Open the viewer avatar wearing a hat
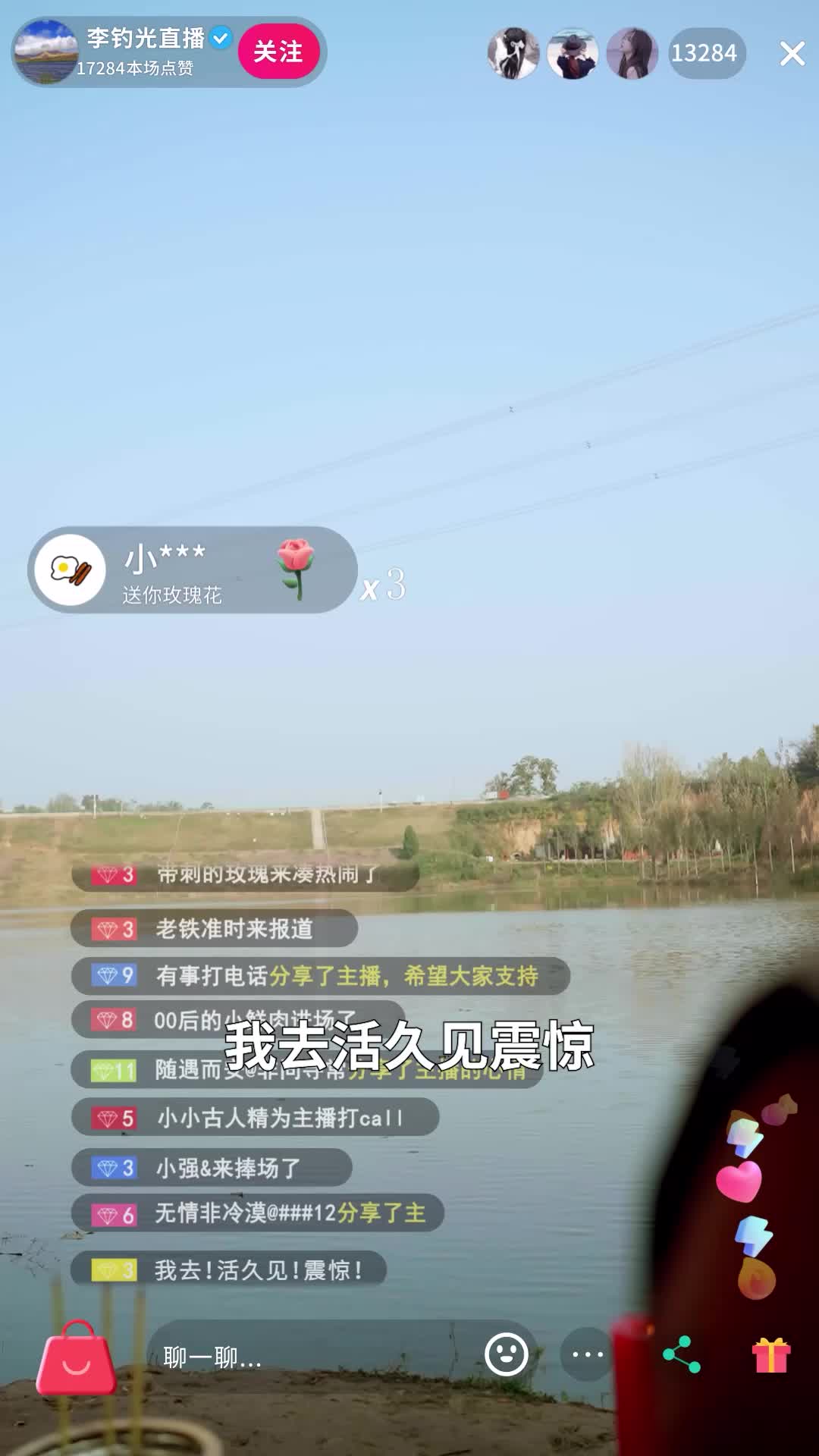This screenshot has width=819, height=1456. (x=573, y=53)
